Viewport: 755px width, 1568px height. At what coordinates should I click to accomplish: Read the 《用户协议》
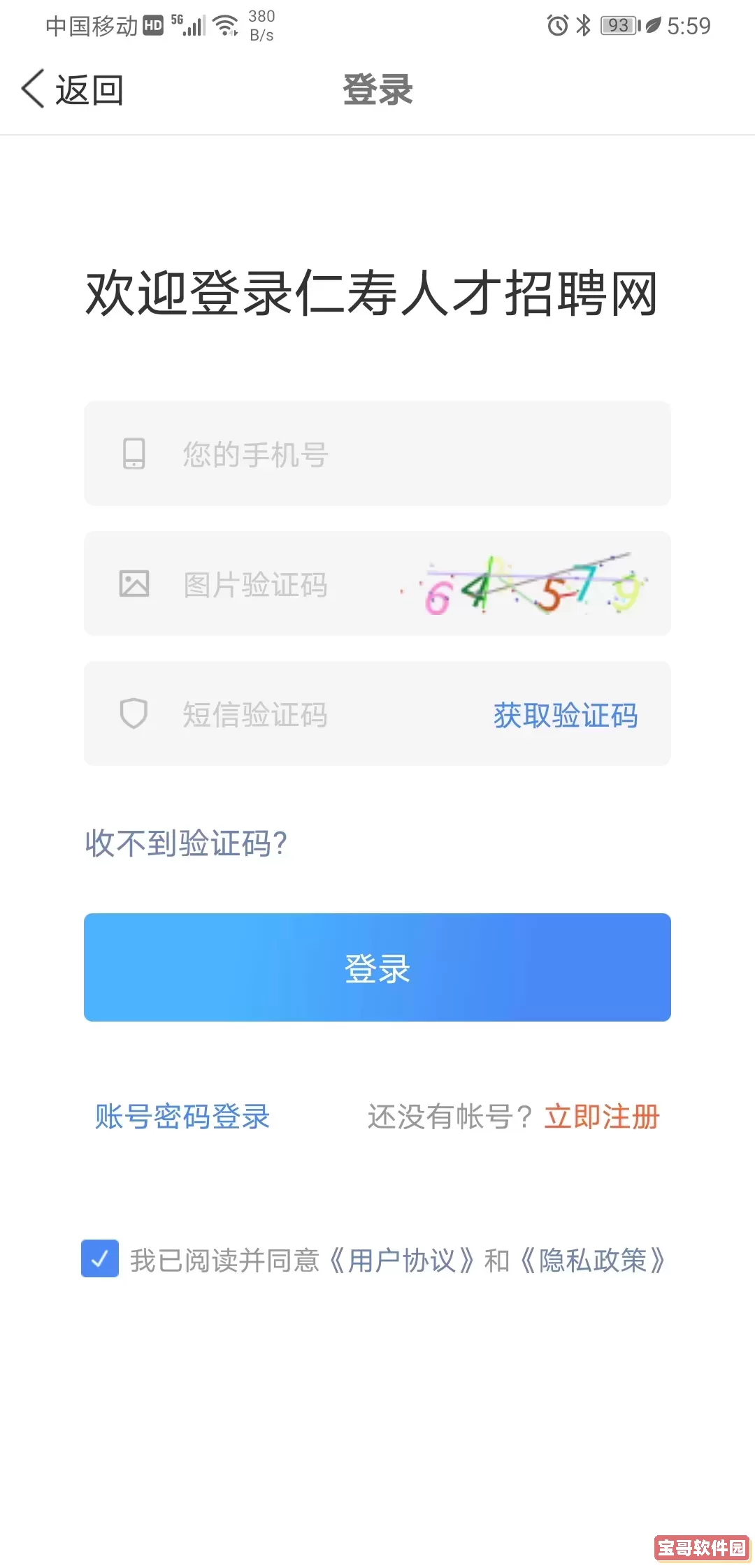[x=401, y=1261]
